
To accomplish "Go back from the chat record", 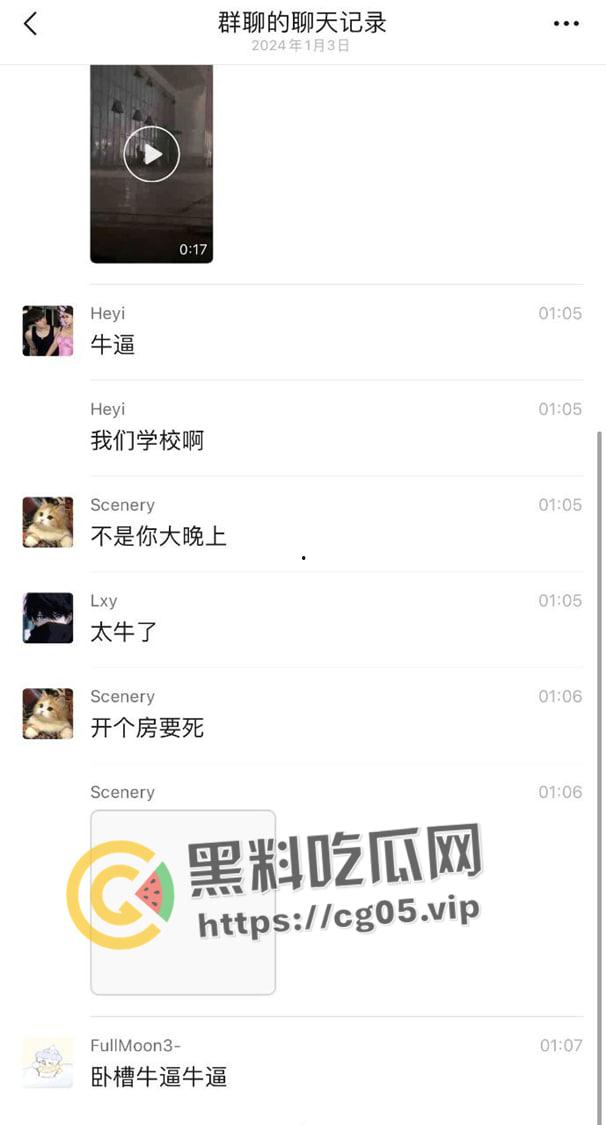I will point(30,24).
